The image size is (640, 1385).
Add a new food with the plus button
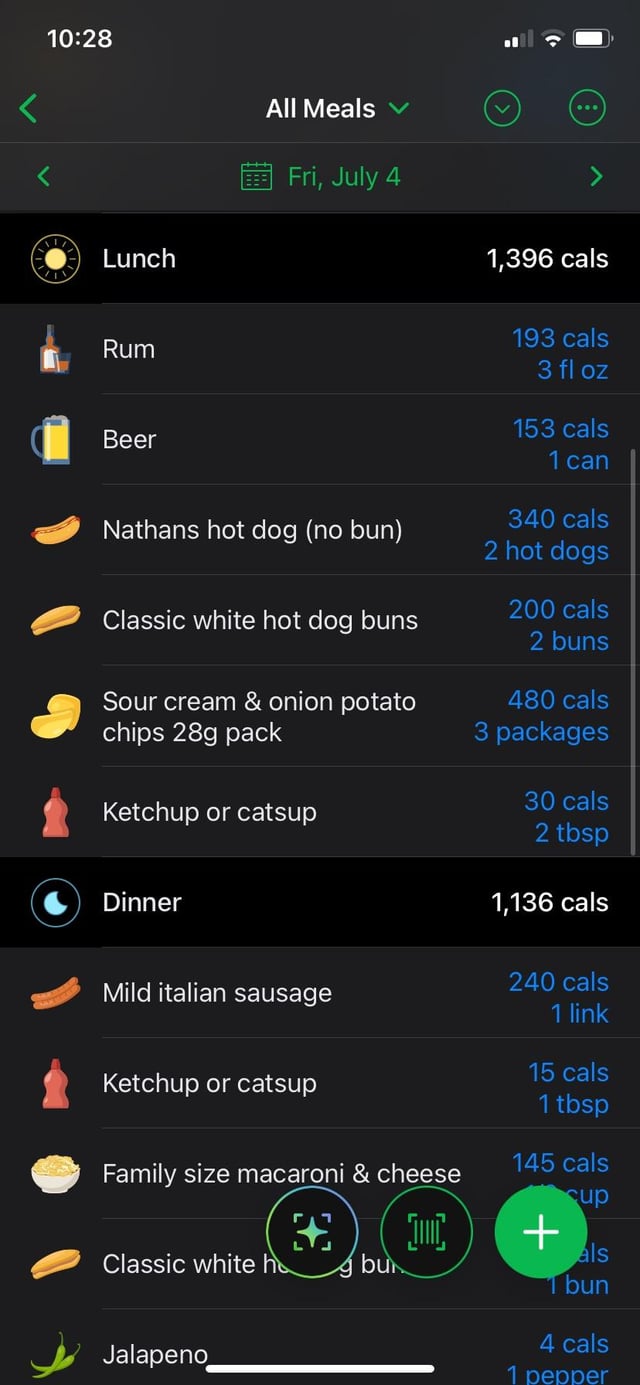click(541, 1232)
